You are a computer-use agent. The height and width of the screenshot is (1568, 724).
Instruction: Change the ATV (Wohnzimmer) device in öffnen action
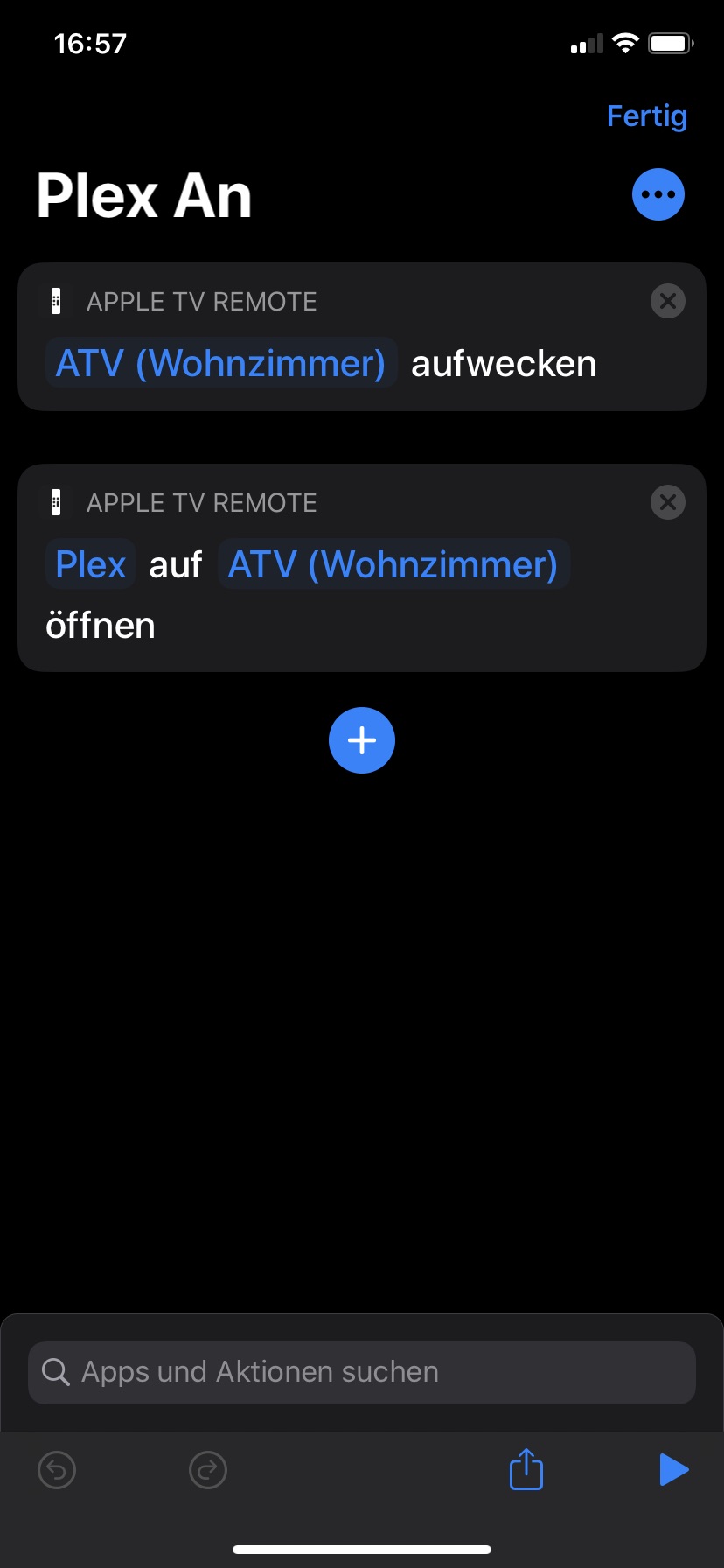pos(393,564)
